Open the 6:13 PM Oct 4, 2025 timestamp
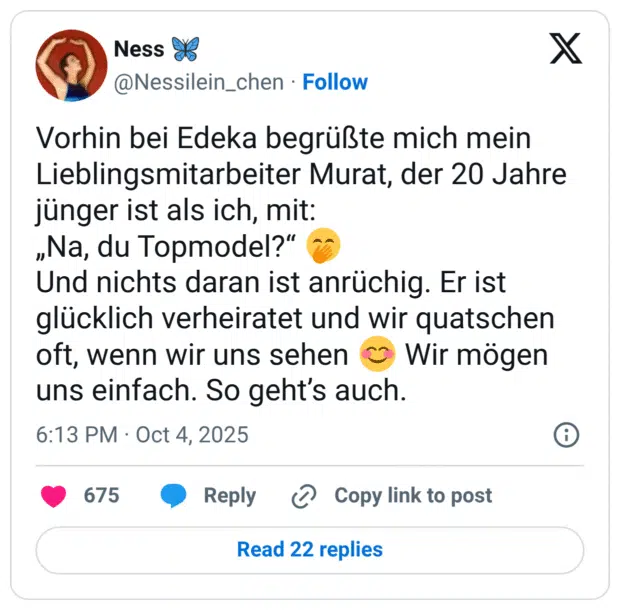 [142, 435]
